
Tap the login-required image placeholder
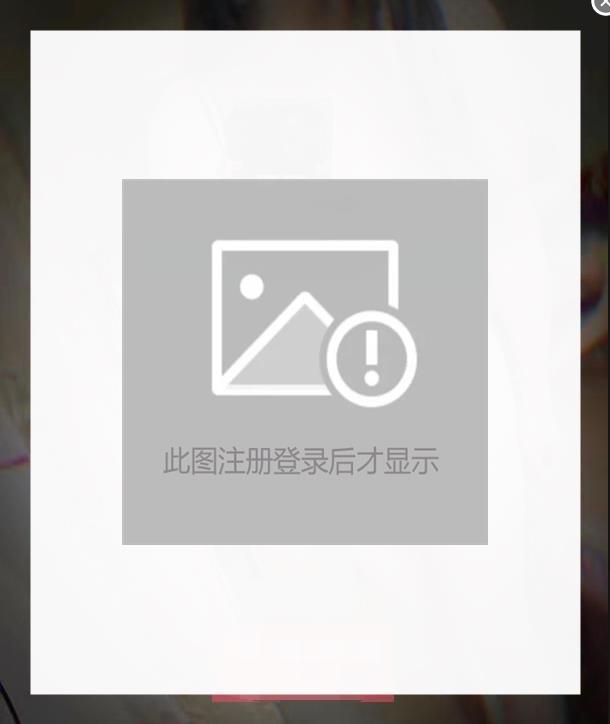coord(305,361)
